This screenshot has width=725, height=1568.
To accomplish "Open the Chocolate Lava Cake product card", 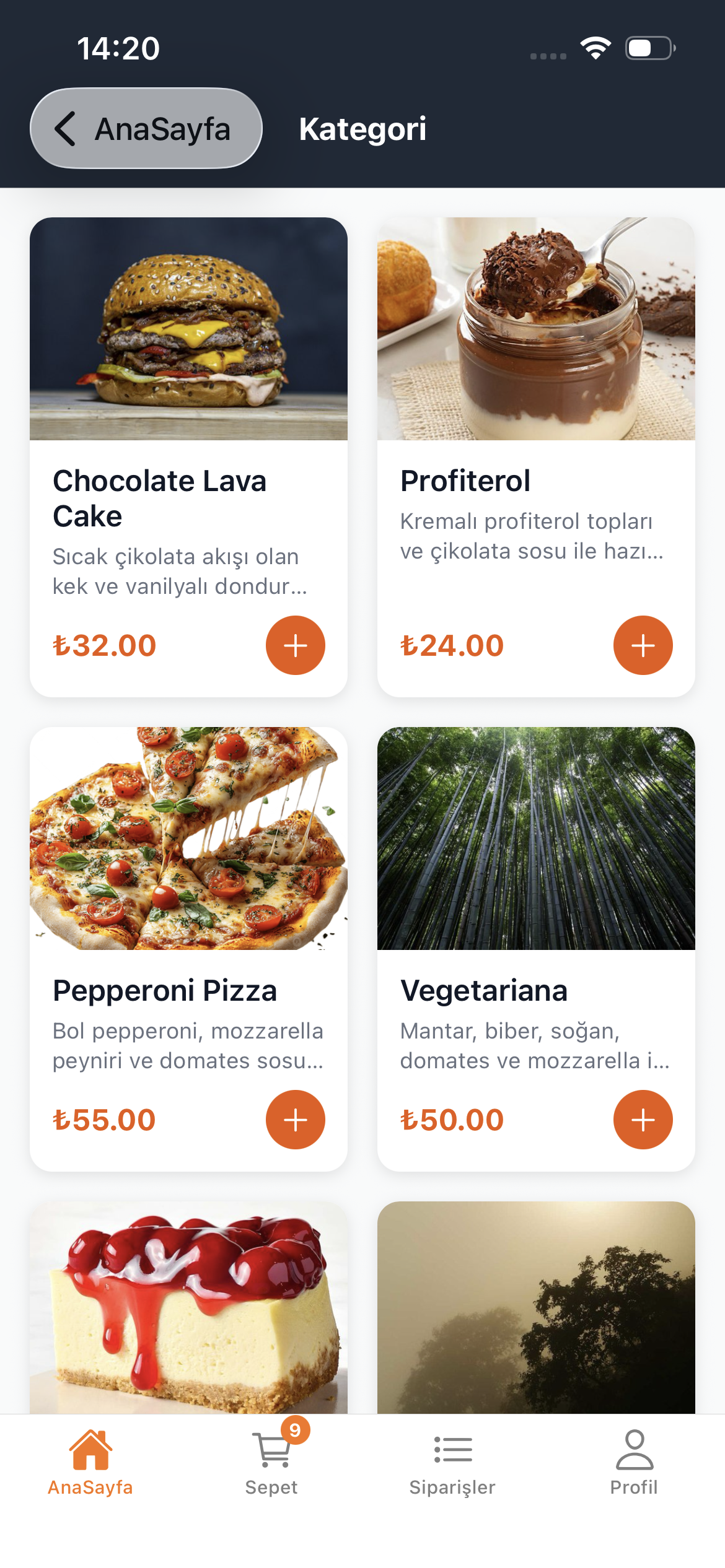I will (x=189, y=455).
